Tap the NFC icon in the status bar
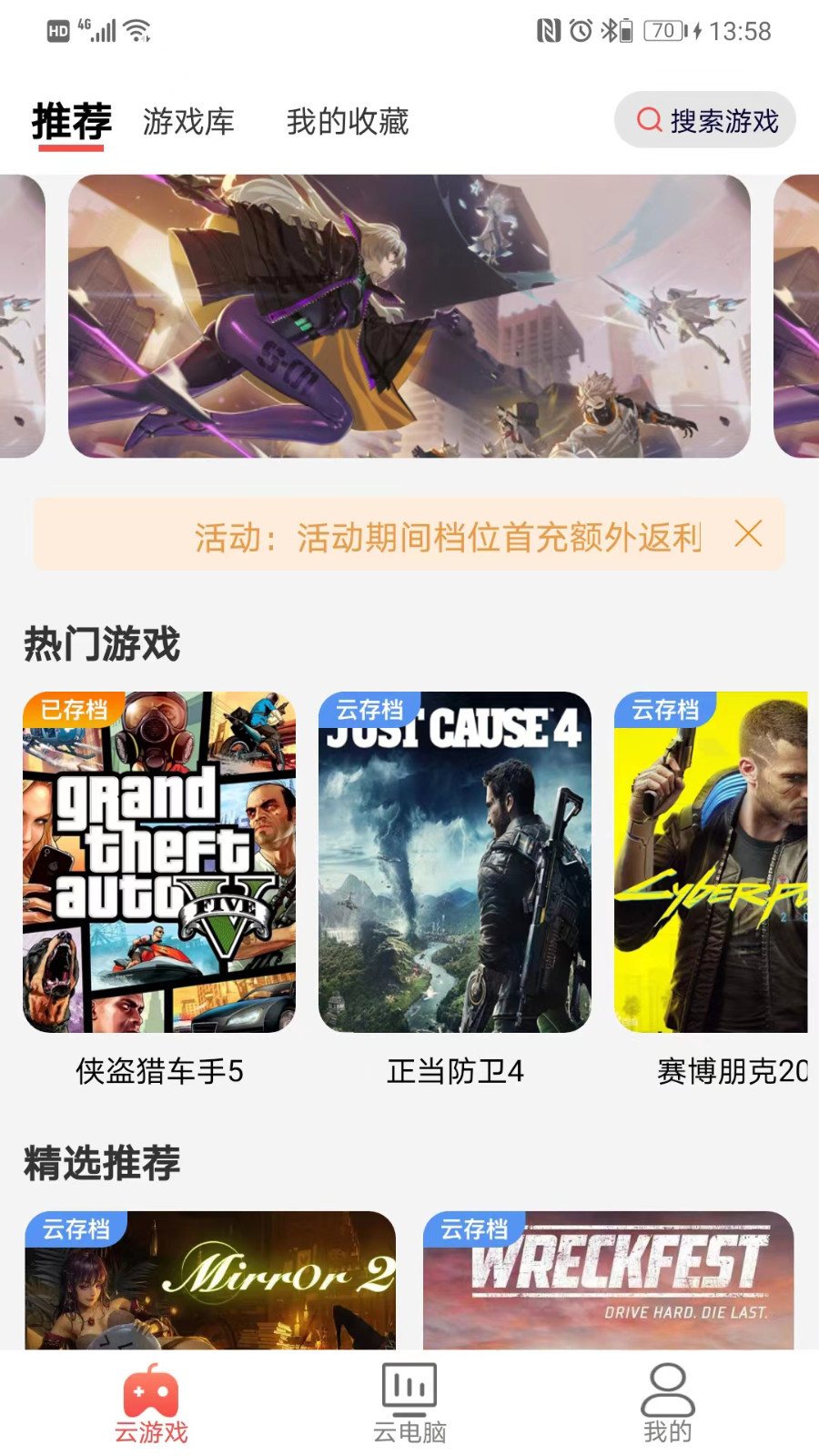 coord(547,30)
